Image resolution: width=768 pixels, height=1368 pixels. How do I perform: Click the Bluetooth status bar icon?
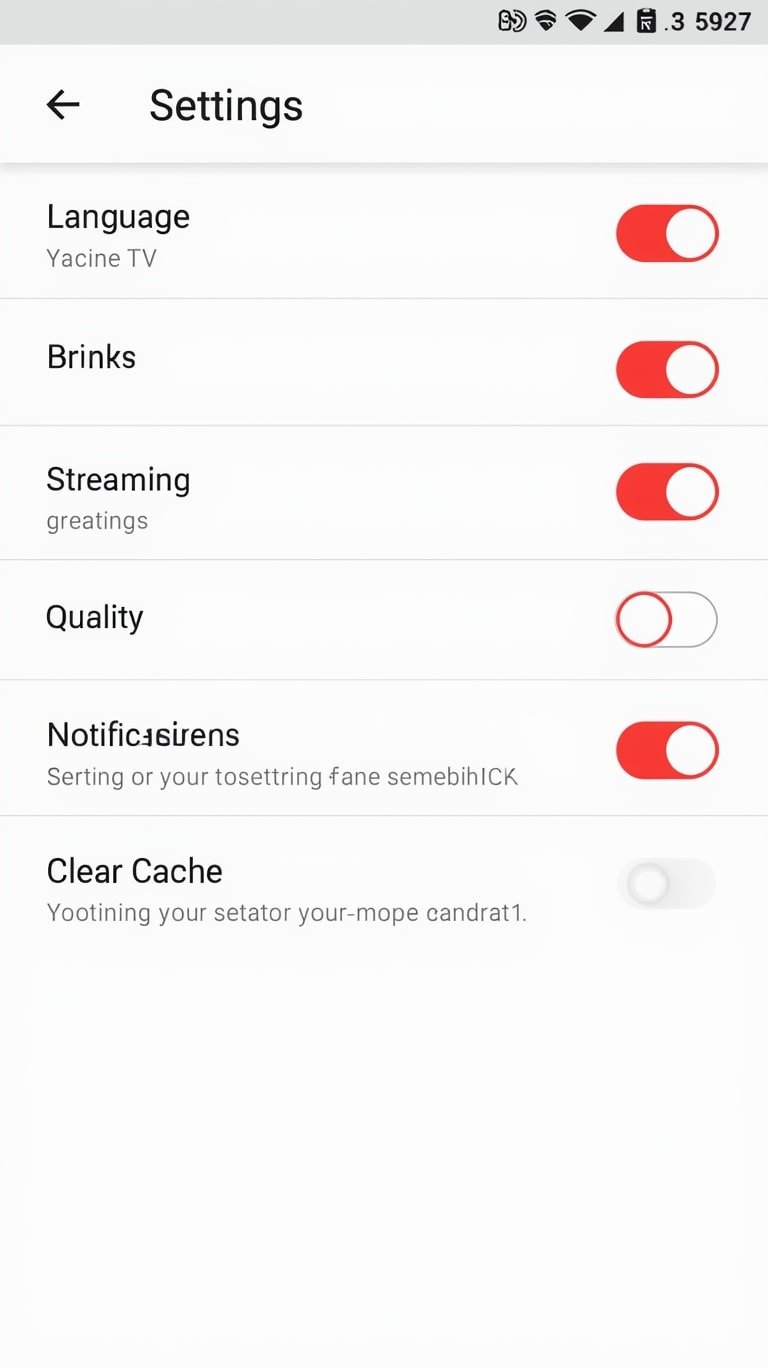point(510,20)
